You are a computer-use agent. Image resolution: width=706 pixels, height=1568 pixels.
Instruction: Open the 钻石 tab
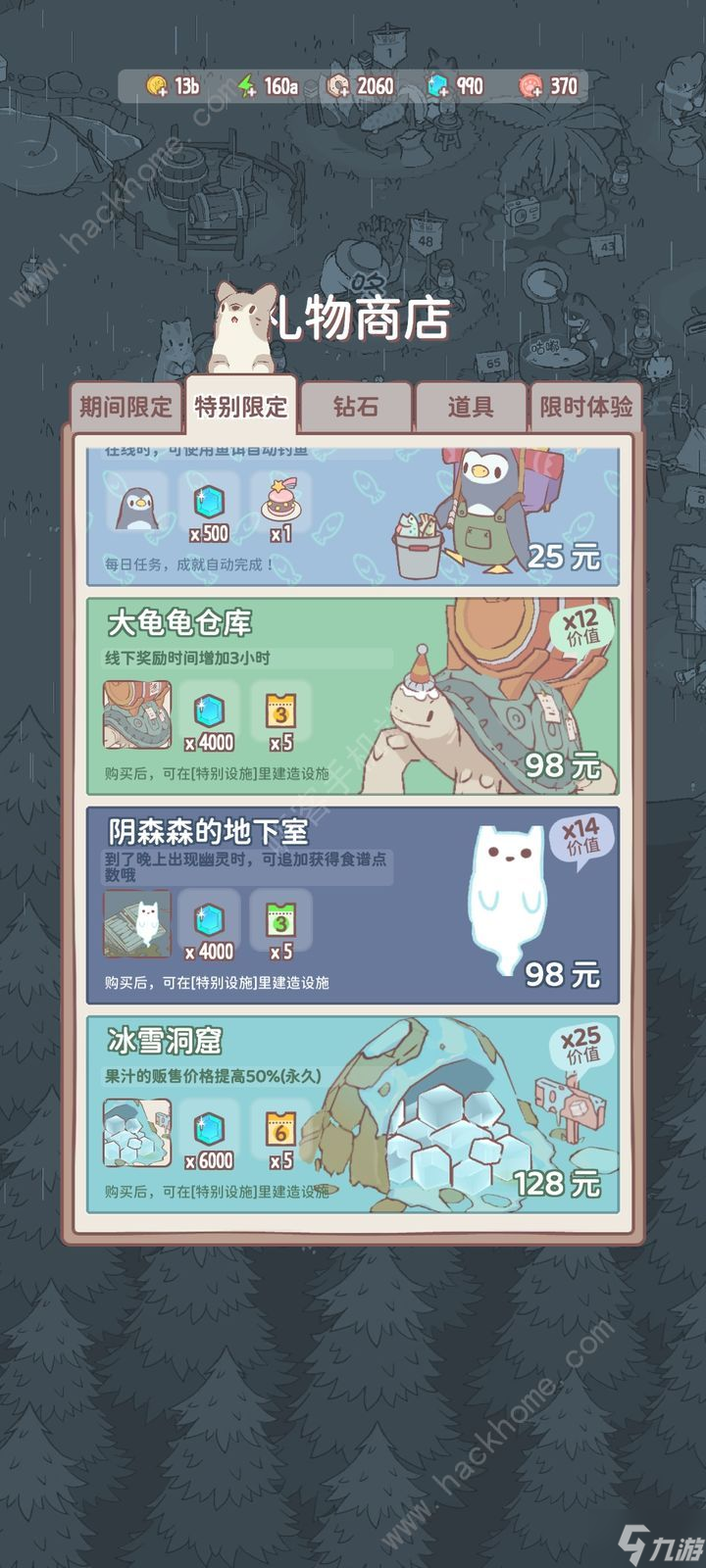(355, 407)
